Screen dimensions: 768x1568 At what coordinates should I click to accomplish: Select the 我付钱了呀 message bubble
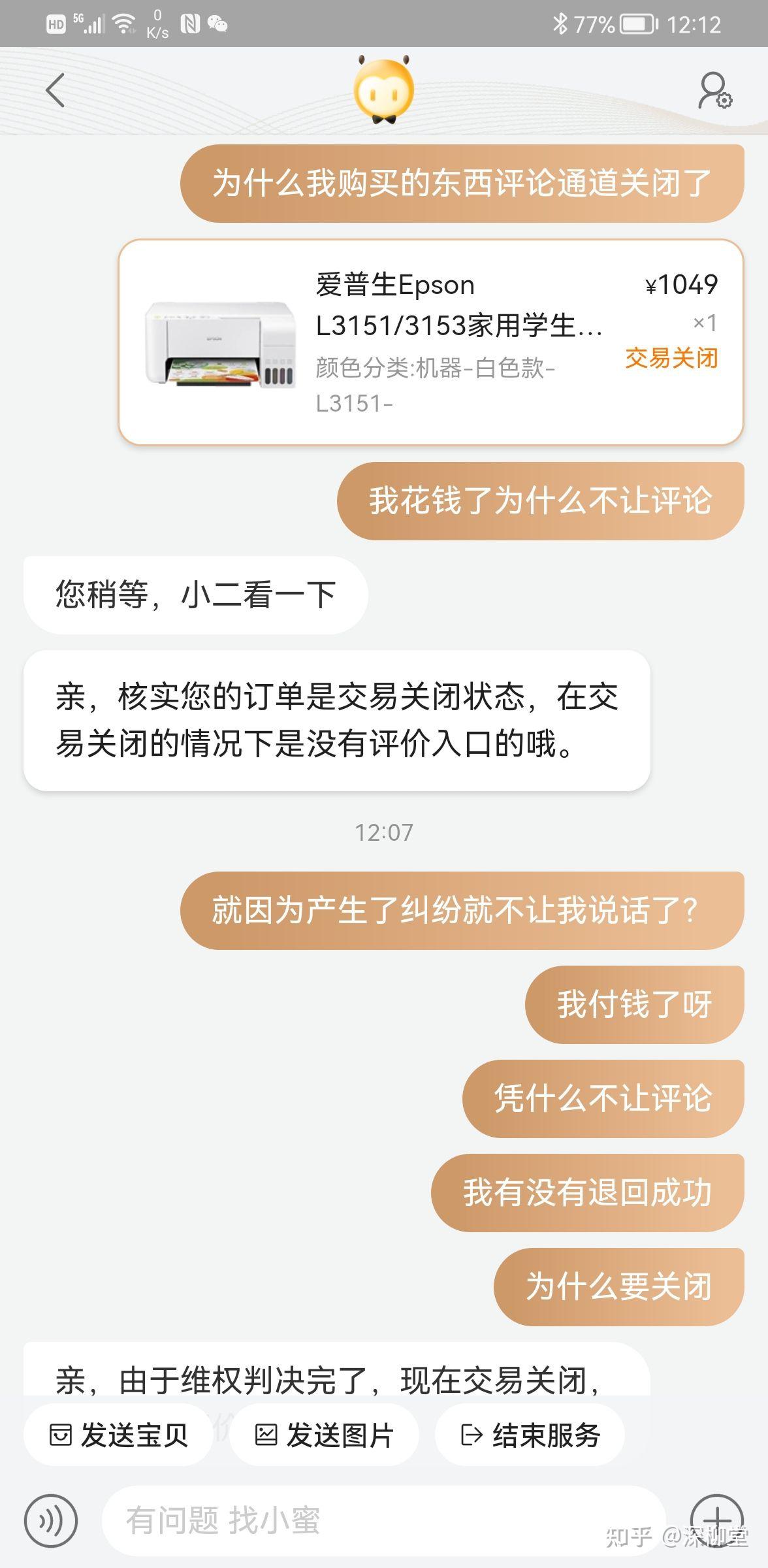click(x=632, y=1004)
